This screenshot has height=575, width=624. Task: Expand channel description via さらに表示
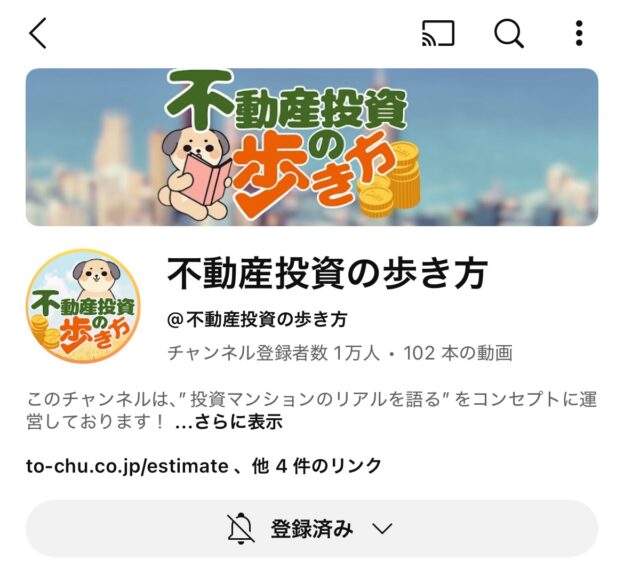coord(228,422)
